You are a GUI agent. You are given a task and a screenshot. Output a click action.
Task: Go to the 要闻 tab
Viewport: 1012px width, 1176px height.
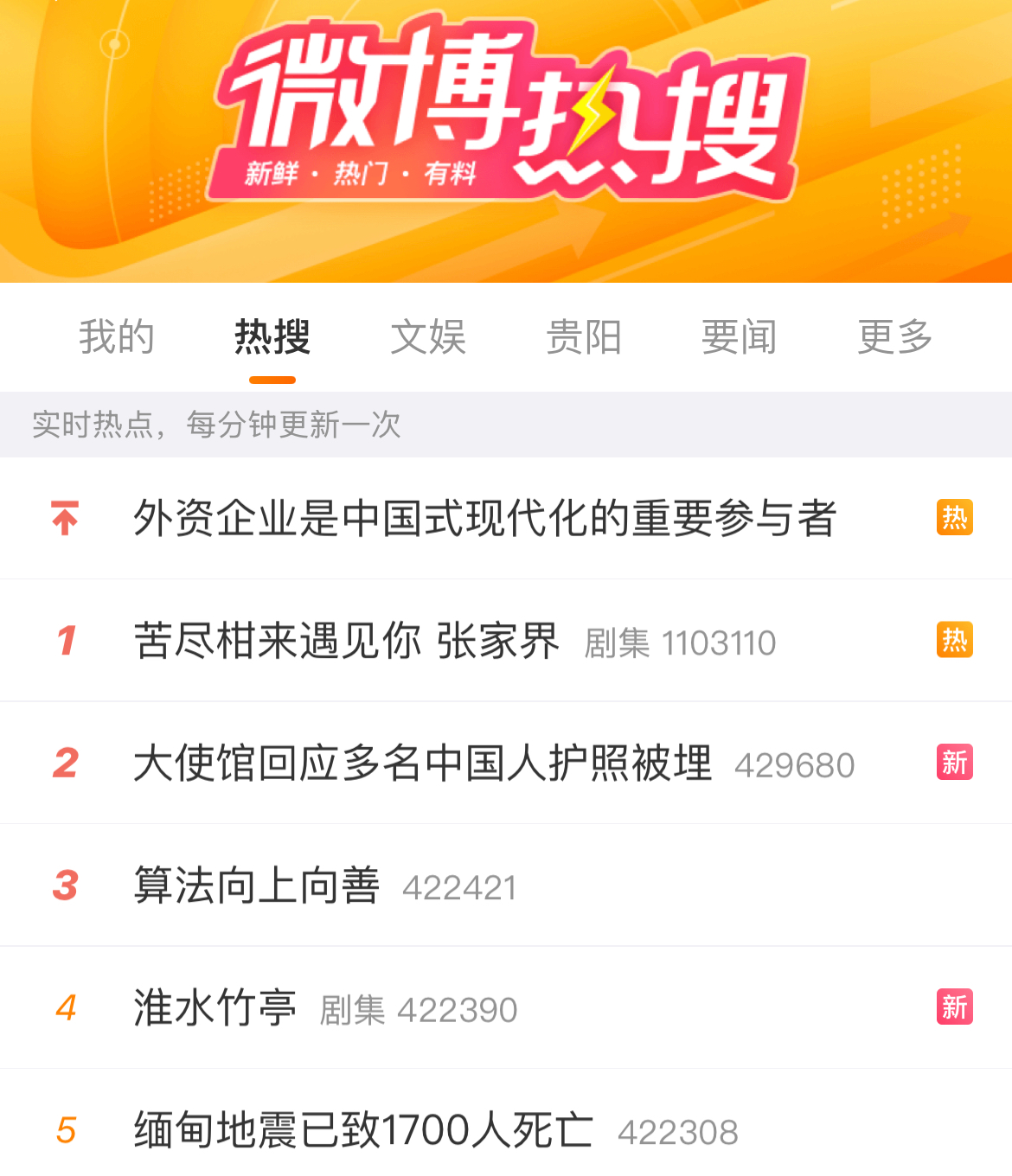(740, 337)
